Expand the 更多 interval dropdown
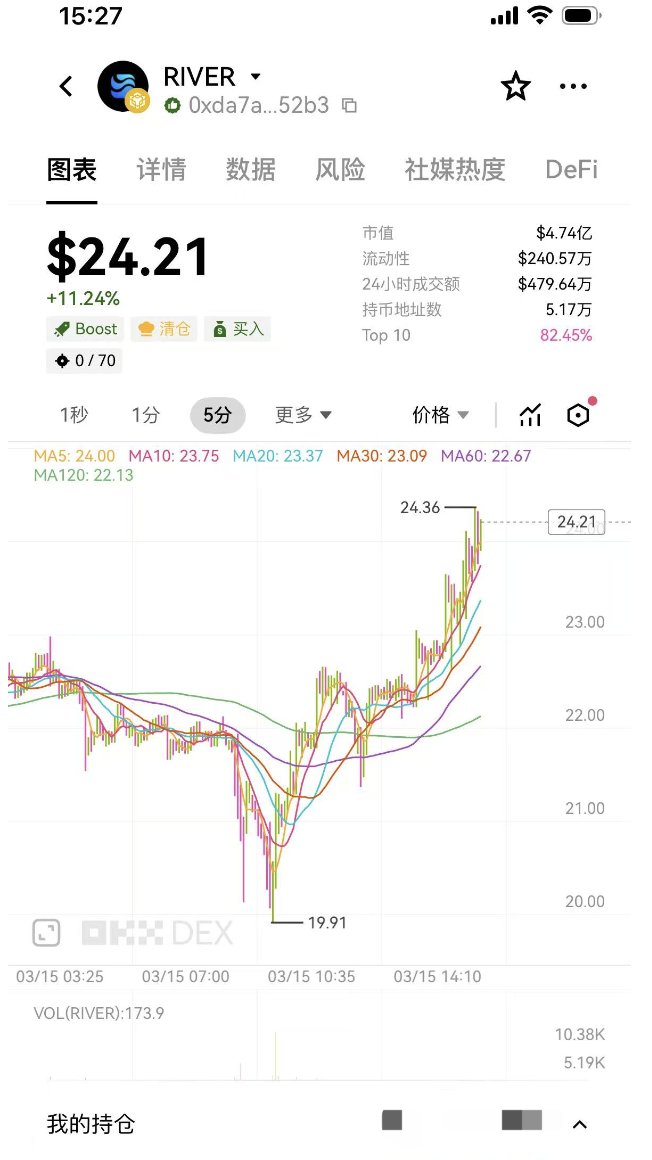The image size is (652, 1160). 303,415
